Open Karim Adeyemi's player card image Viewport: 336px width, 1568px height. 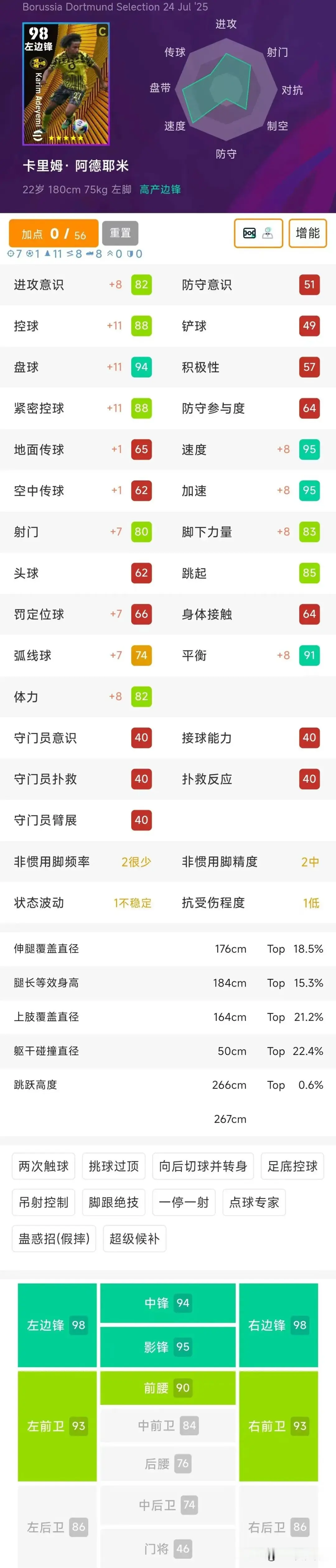[x=66, y=84]
